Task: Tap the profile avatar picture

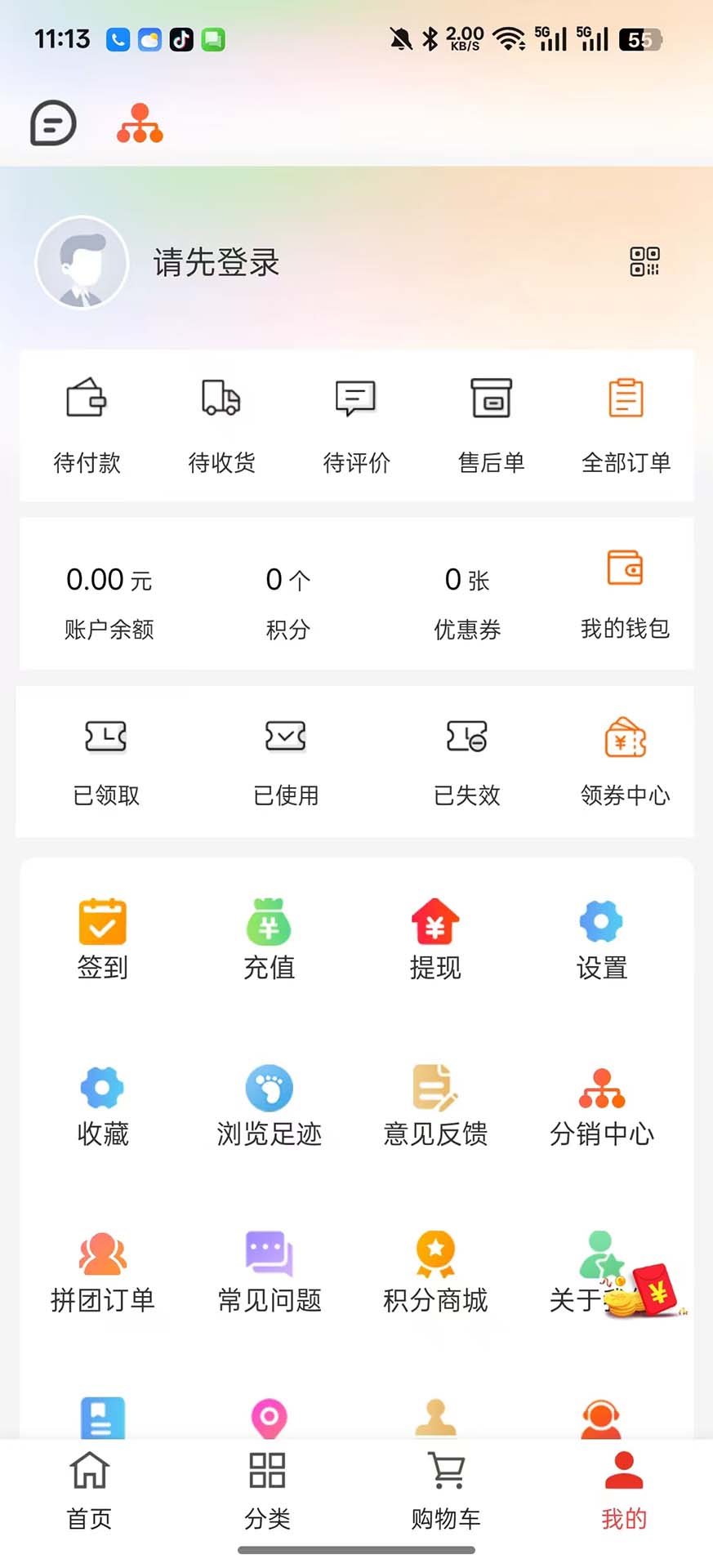Action: point(82,263)
